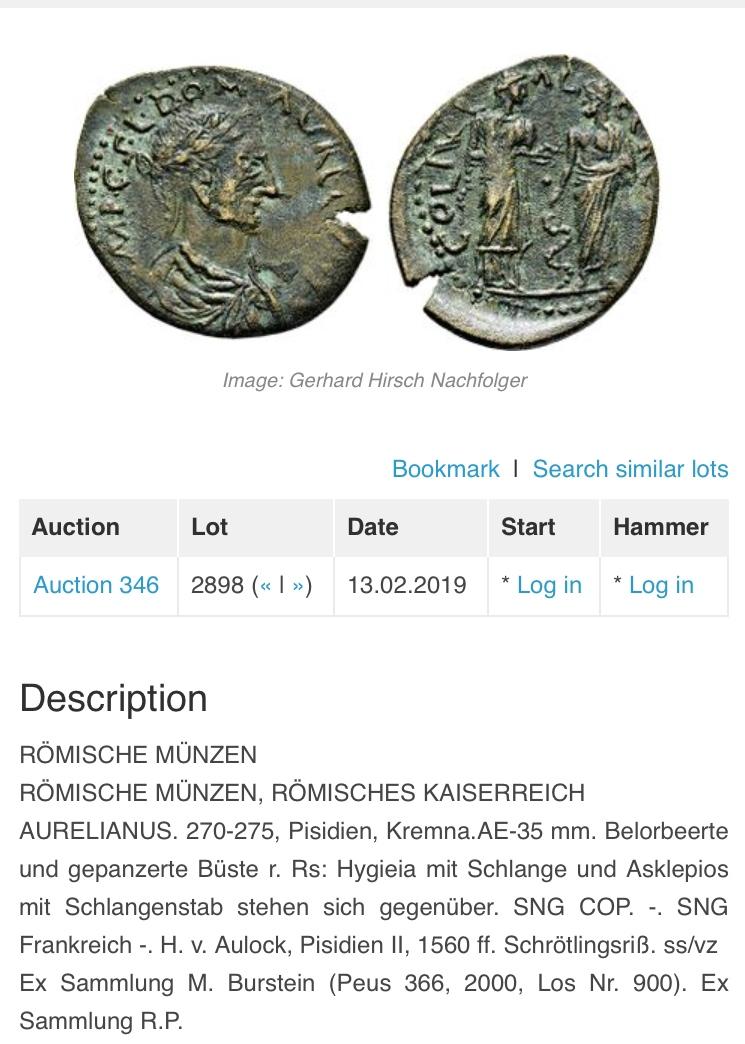This screenshot has width=745, height=1044.
Task: Go to the next lot arrow
Action: coord(297,585)
